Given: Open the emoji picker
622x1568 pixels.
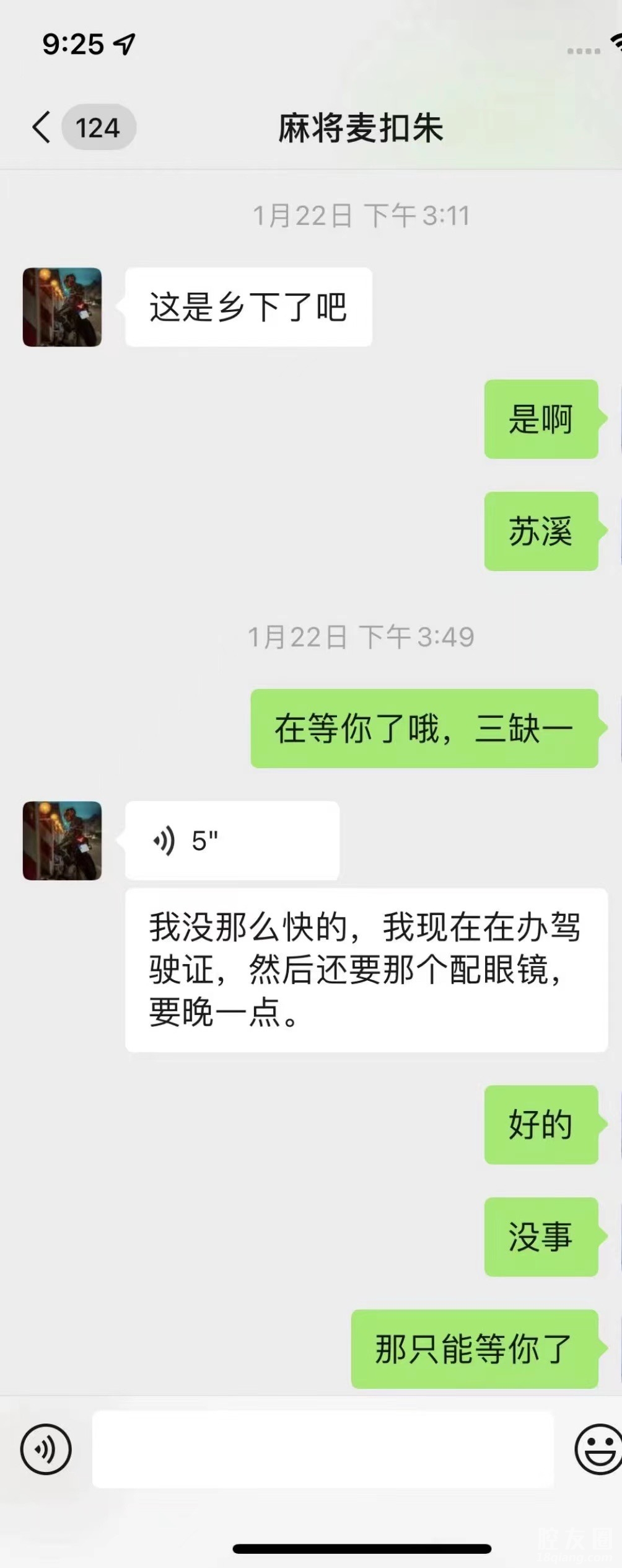Looking at the screenshot, I should 597,1450.
